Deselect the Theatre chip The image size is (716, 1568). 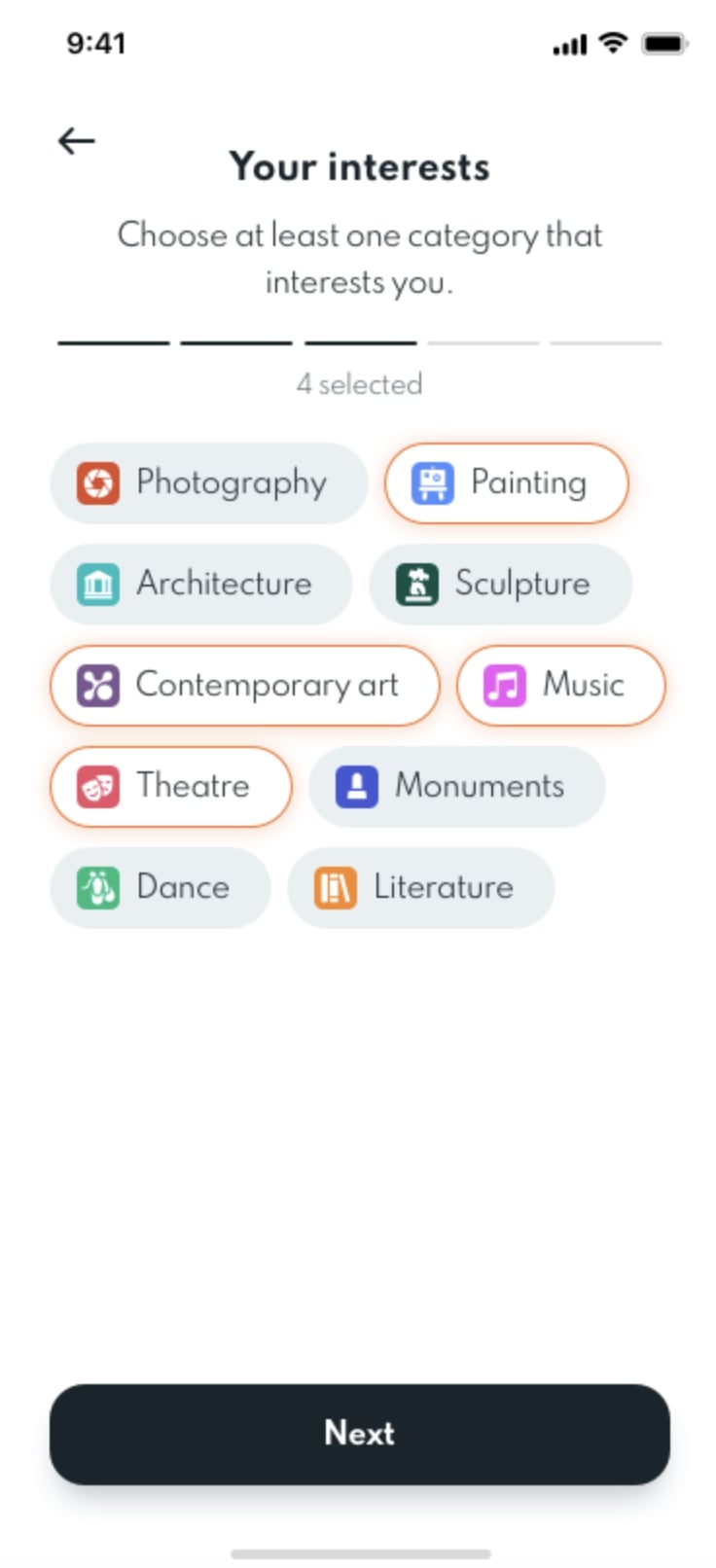[x=170, y=787]
